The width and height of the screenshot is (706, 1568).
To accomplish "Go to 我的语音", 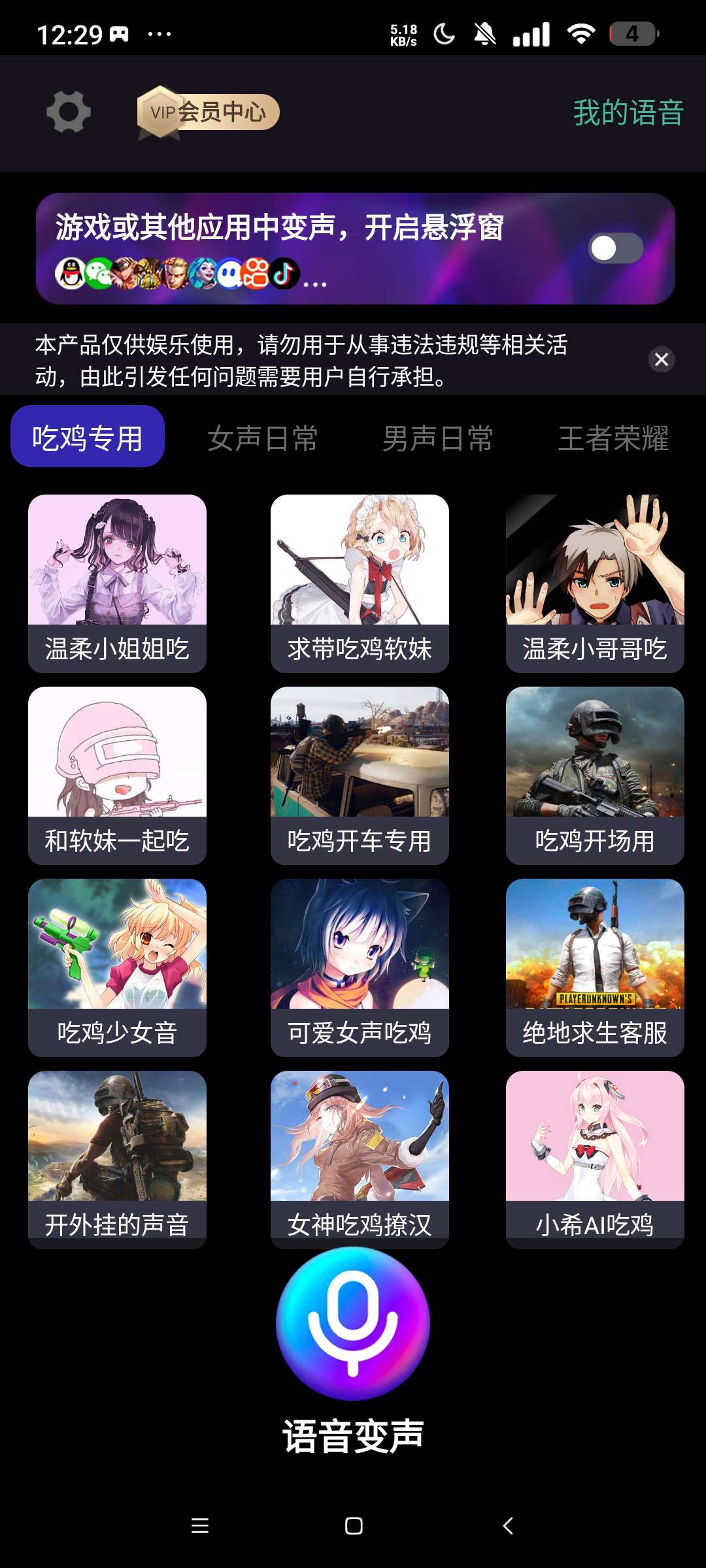I will [628, 112].
